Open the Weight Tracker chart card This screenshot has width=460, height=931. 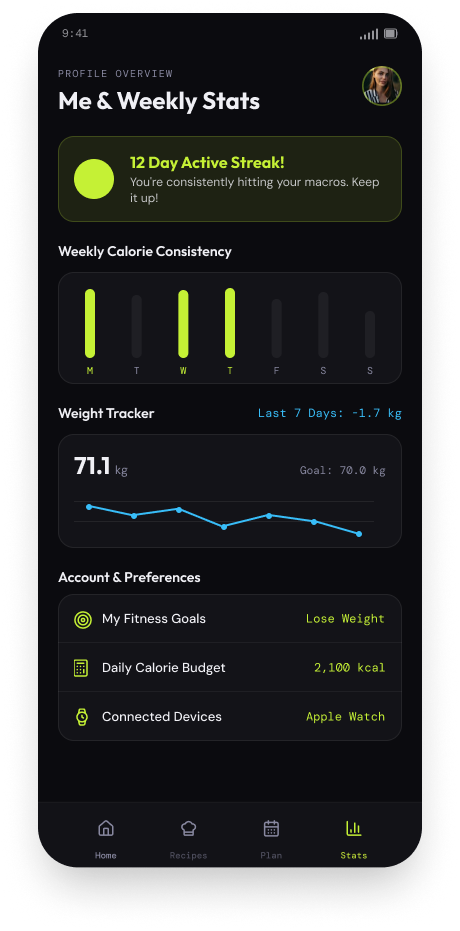pyautogui.click(x=230, y=491)
